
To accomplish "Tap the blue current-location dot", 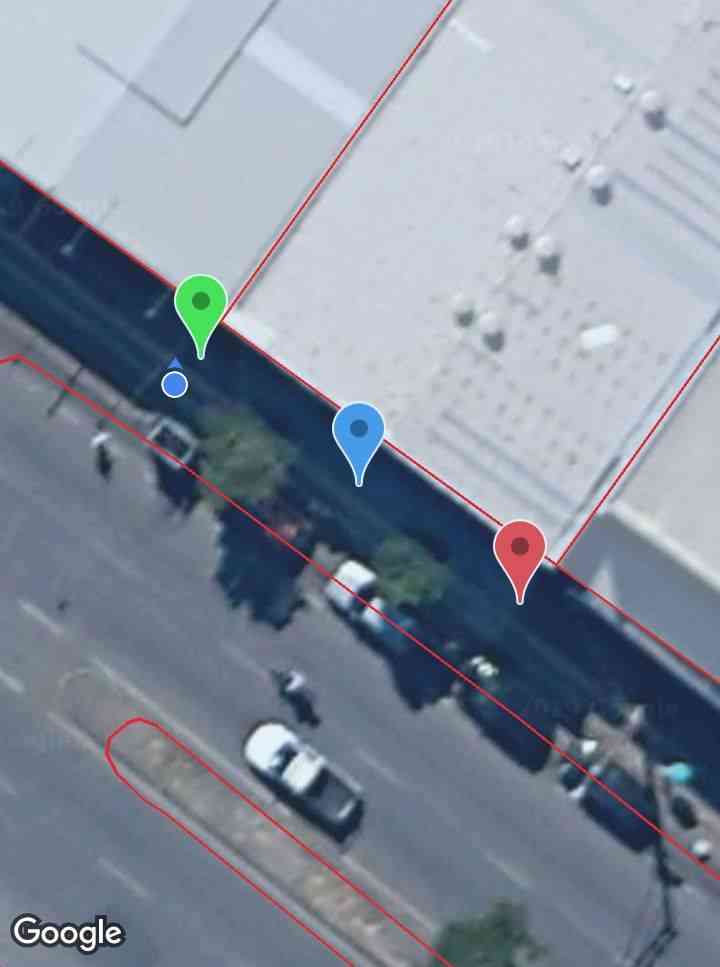I will (x=175, y=383).
